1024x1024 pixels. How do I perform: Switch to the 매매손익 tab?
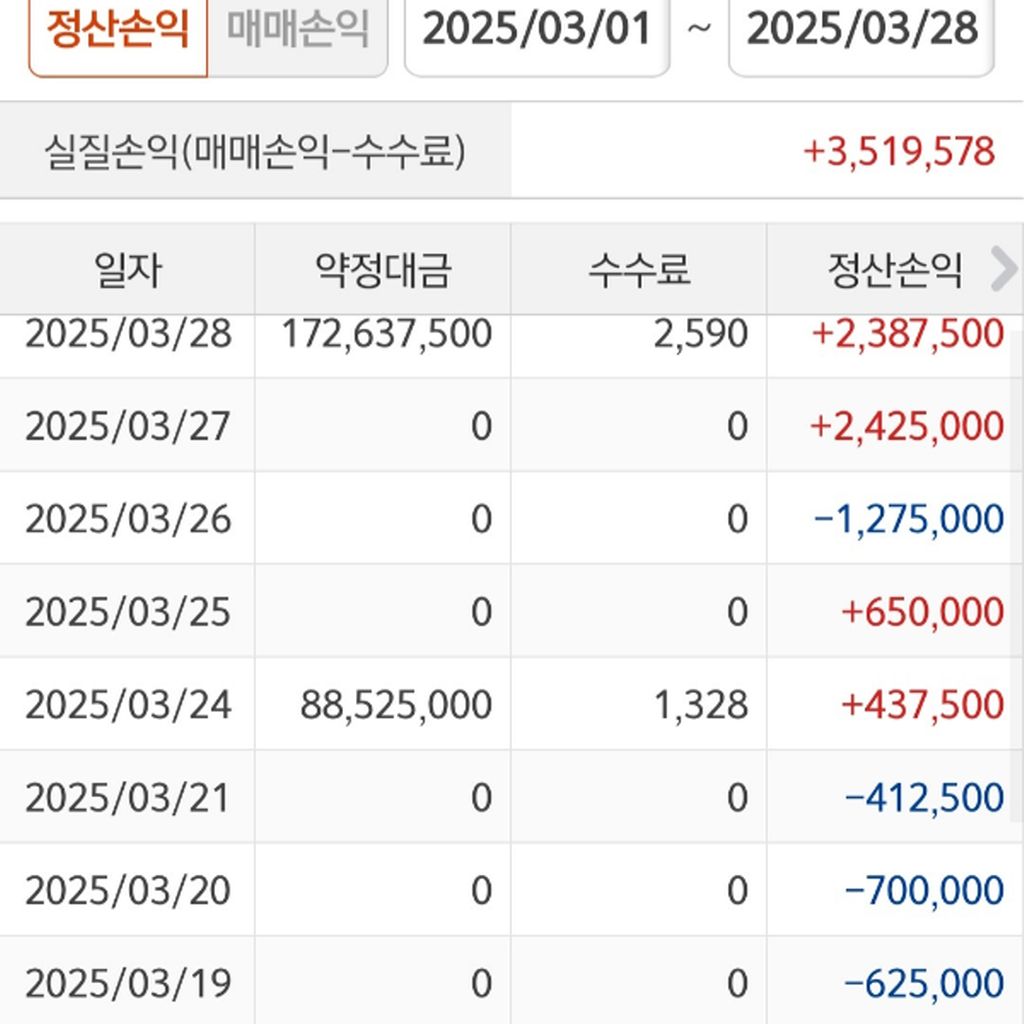pyautogui.click(x=297, y=32)
